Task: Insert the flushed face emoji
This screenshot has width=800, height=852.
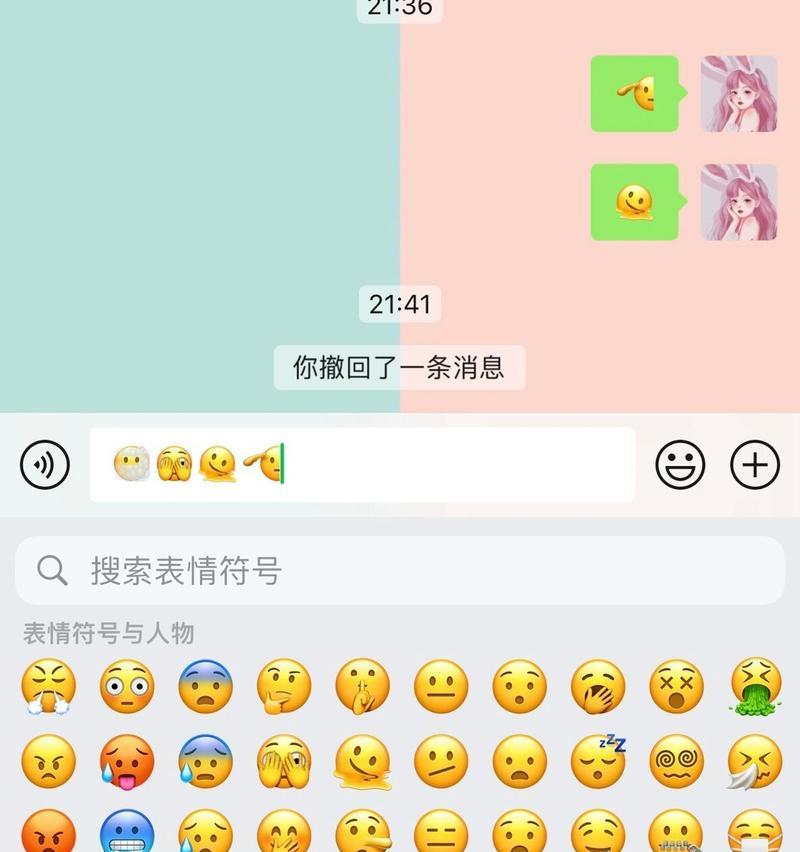Action: (127, 687)
